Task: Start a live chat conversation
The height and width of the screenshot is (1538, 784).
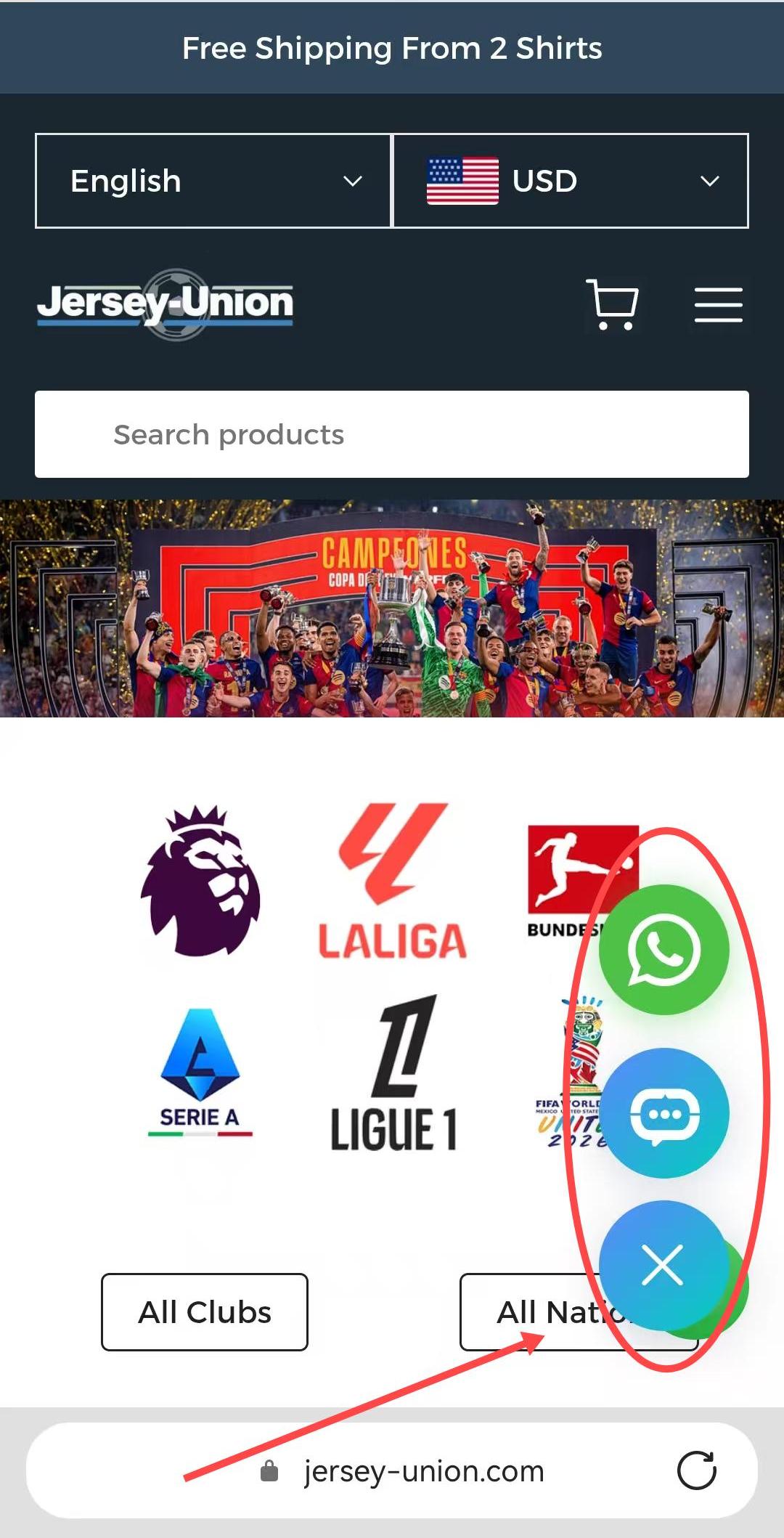Action: tap(663, 1113)
